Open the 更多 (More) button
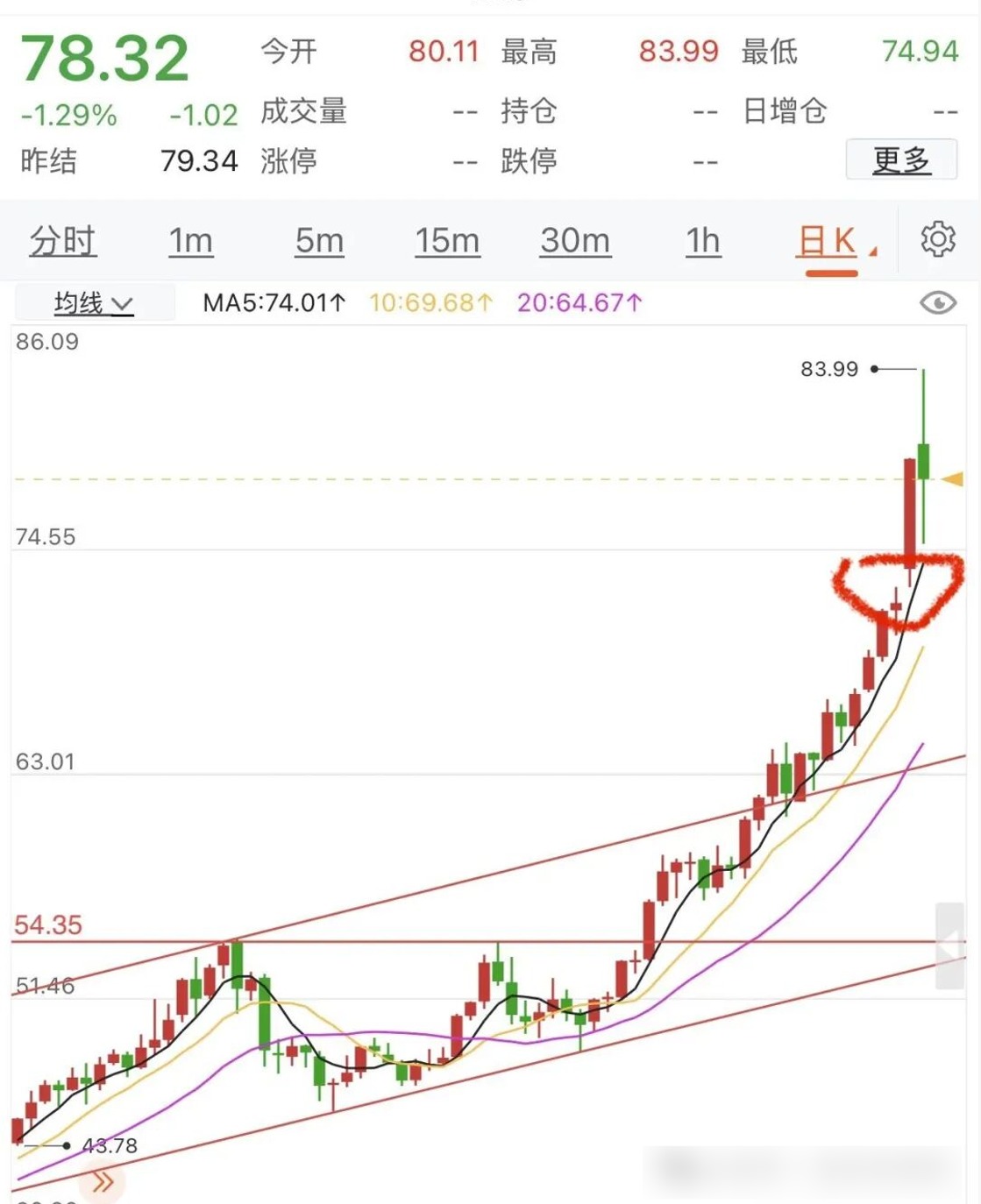The height and width of the screenshot is (1204, 981). point(901,159)
